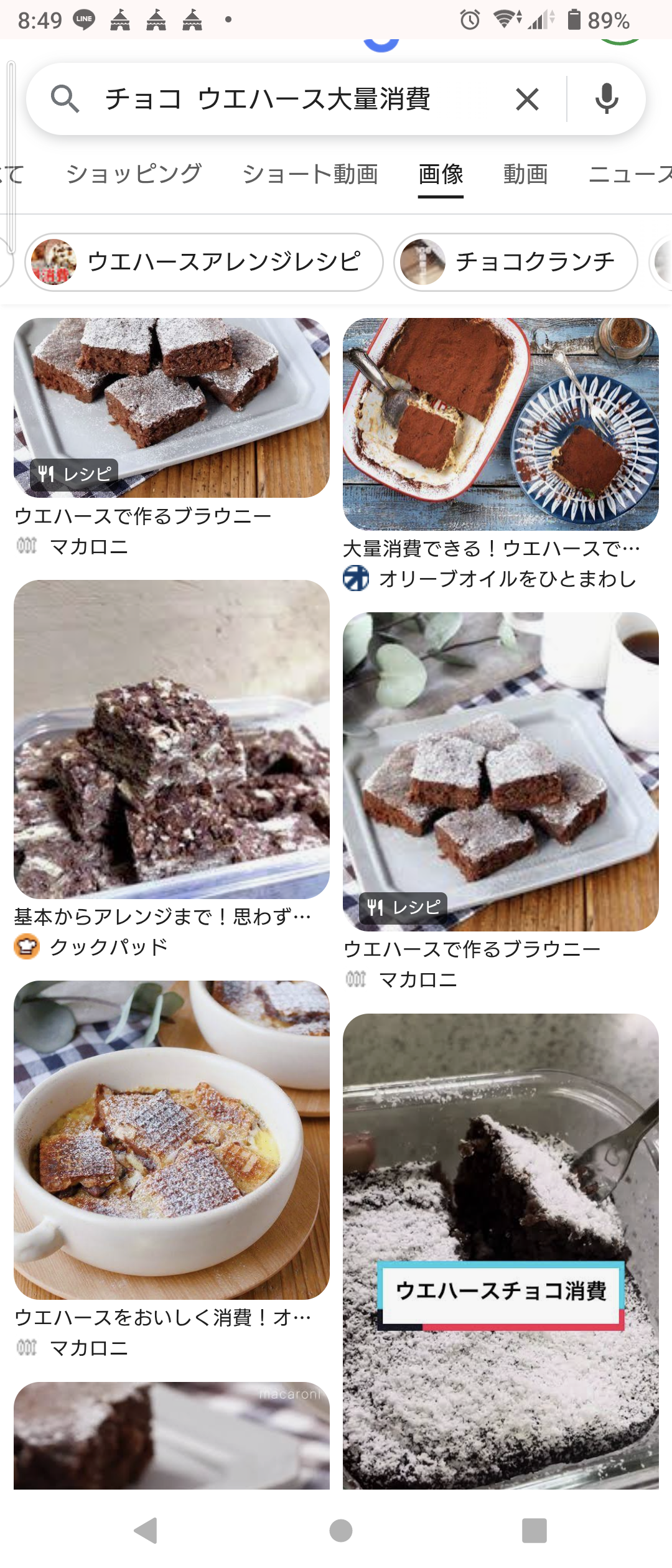Filter by チョコクランチ chip
672x1568 pixels.
[x=515, y=262]
